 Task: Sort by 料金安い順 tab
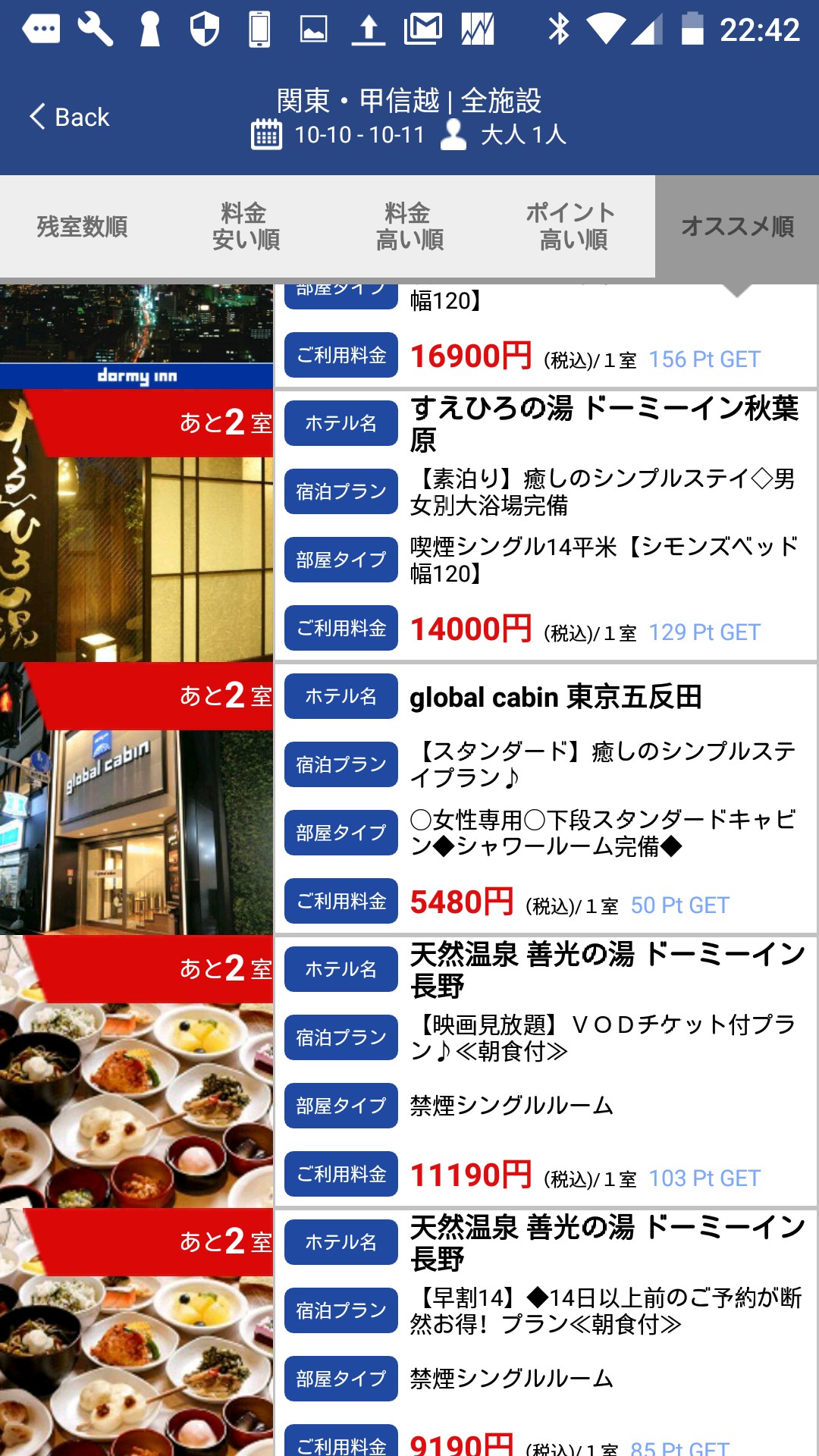[246, 226]
